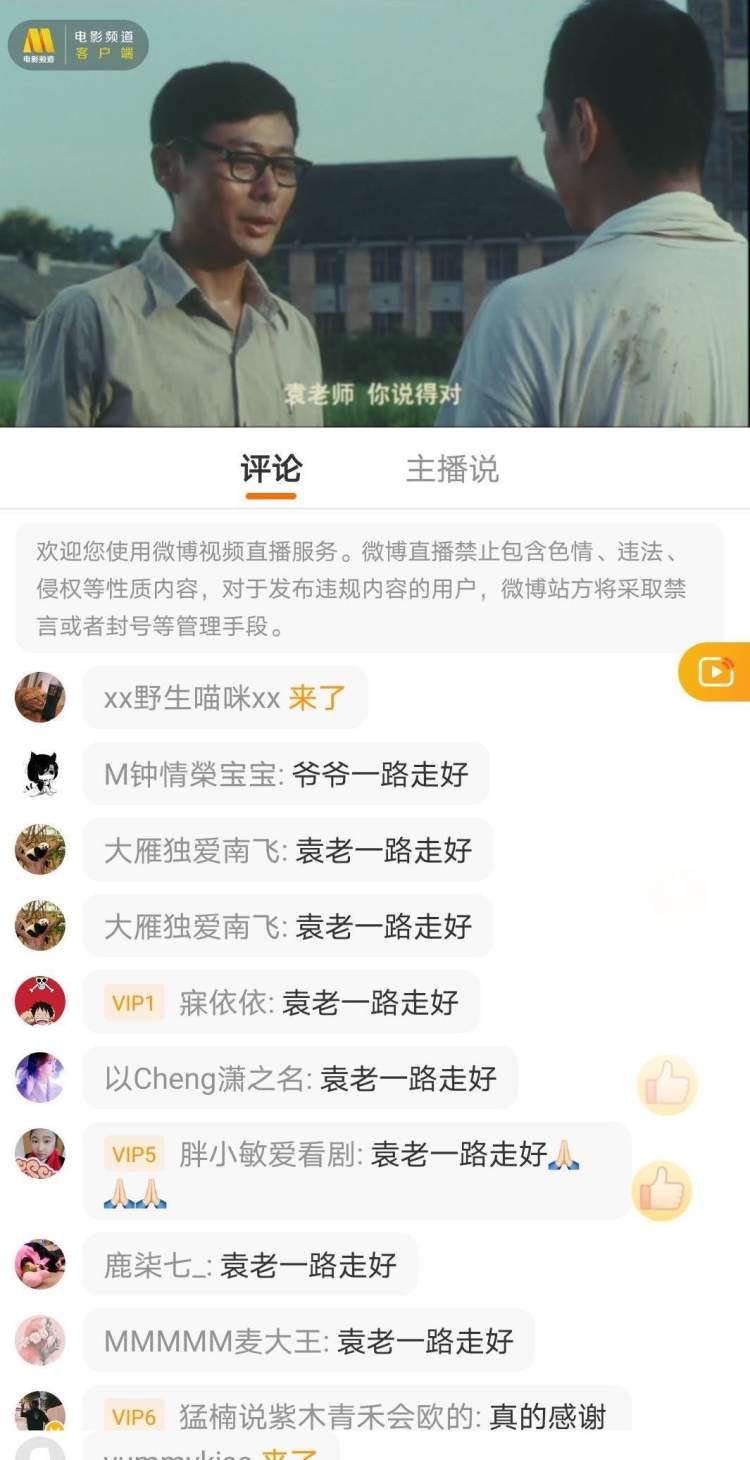The height and width of the screenshot is (1460, 750).
Task: Tap the live video to show player controls
Action: [x=375, y=213]
